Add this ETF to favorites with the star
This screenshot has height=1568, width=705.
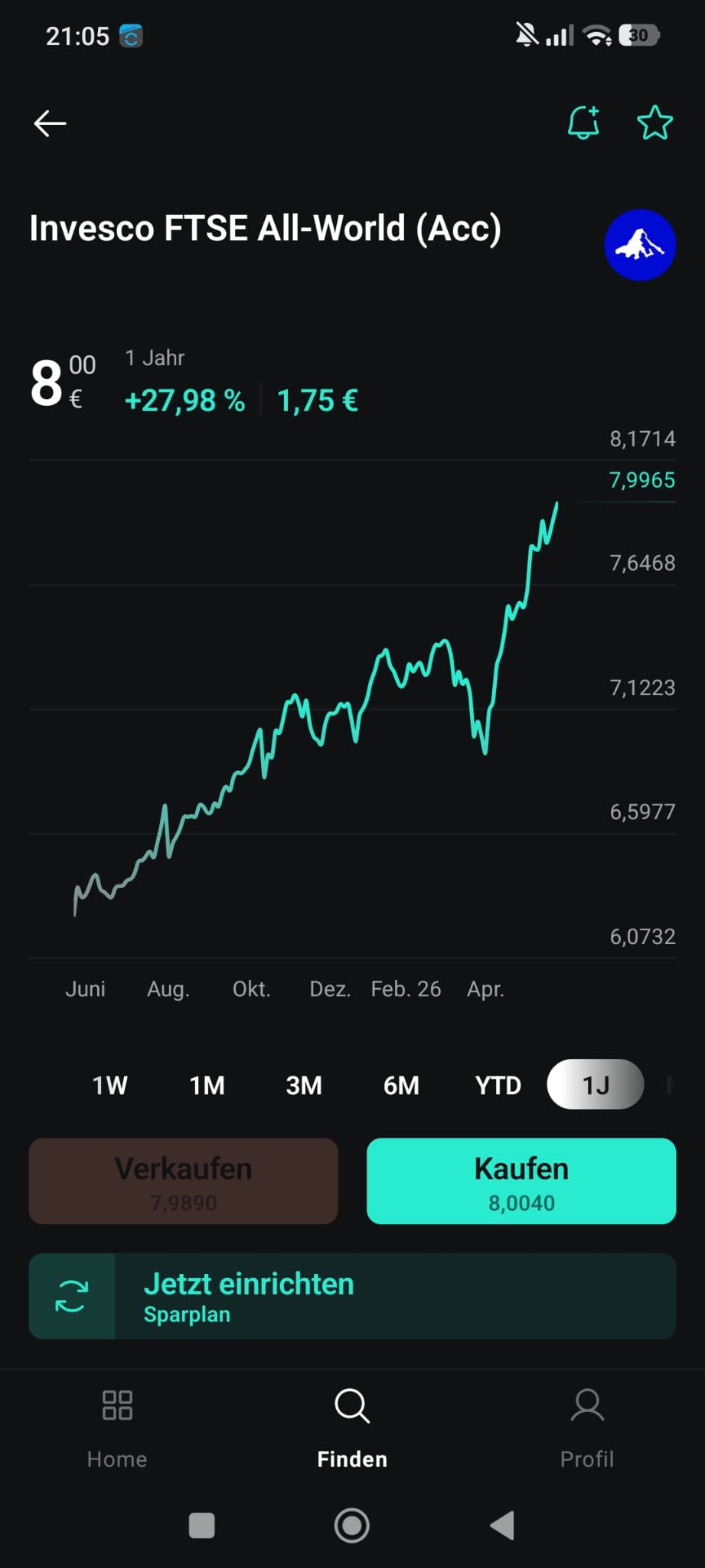(x=655, y=122)
